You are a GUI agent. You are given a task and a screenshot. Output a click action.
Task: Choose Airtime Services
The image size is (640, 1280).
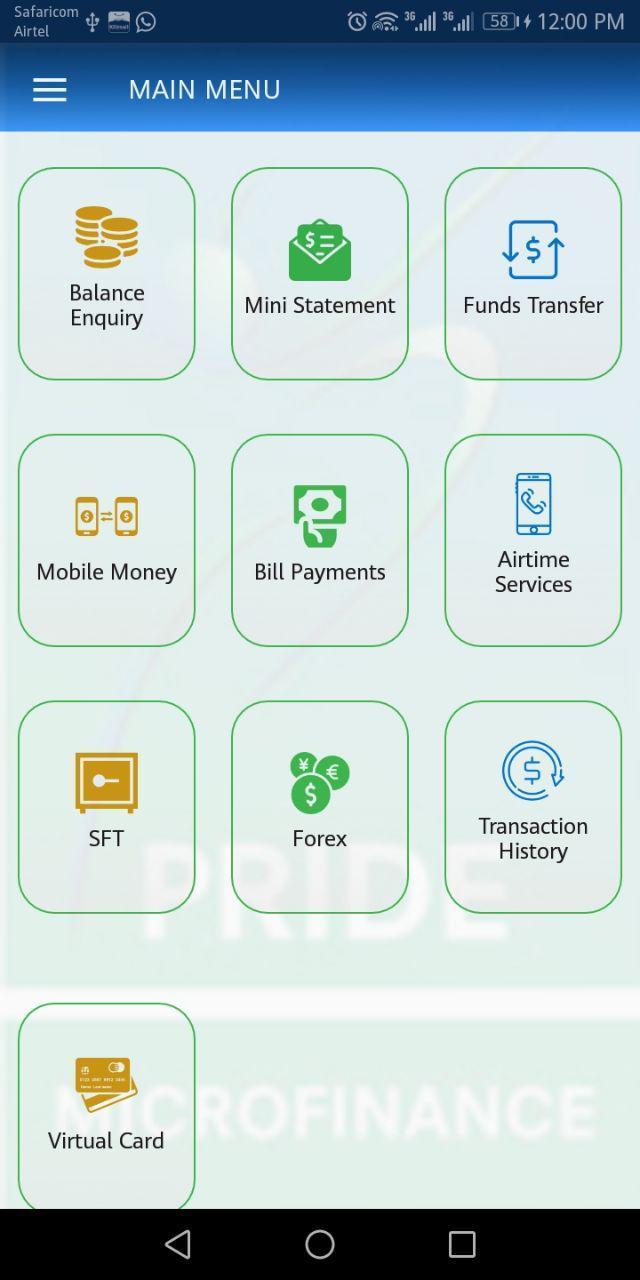533,540
